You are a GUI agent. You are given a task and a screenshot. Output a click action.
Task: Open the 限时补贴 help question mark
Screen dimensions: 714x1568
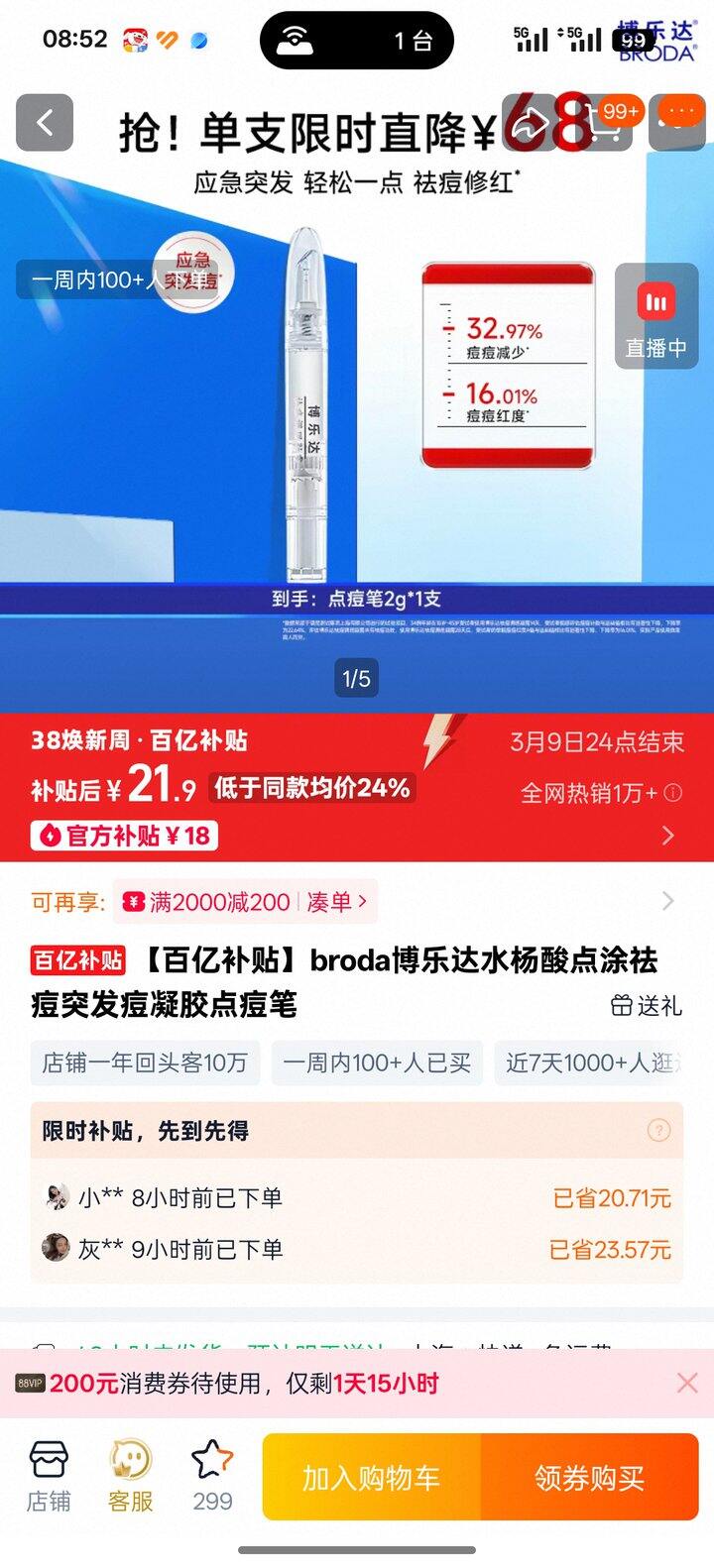click(x=658, y=1130)
